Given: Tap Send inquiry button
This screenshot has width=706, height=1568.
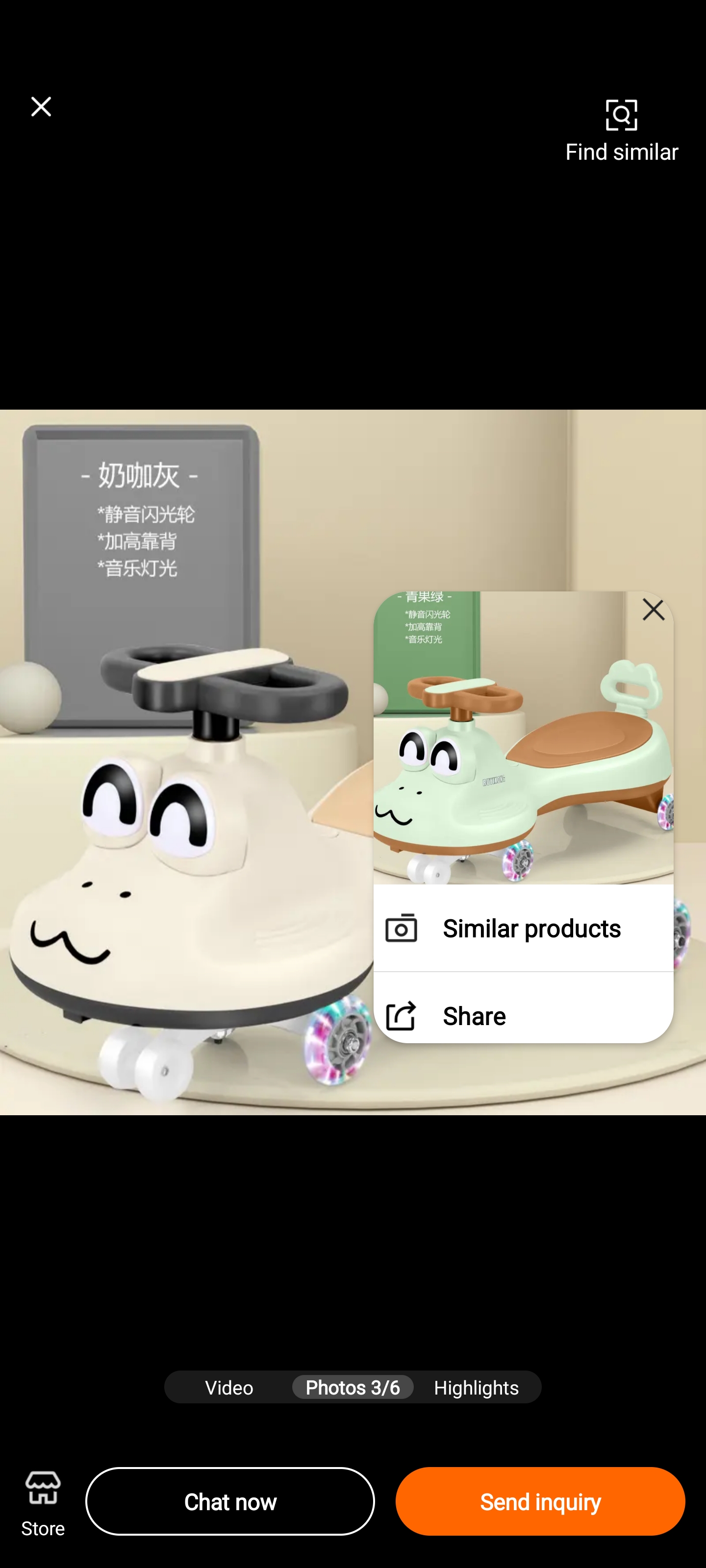Looking at the screenshot, I should 540,1502.
